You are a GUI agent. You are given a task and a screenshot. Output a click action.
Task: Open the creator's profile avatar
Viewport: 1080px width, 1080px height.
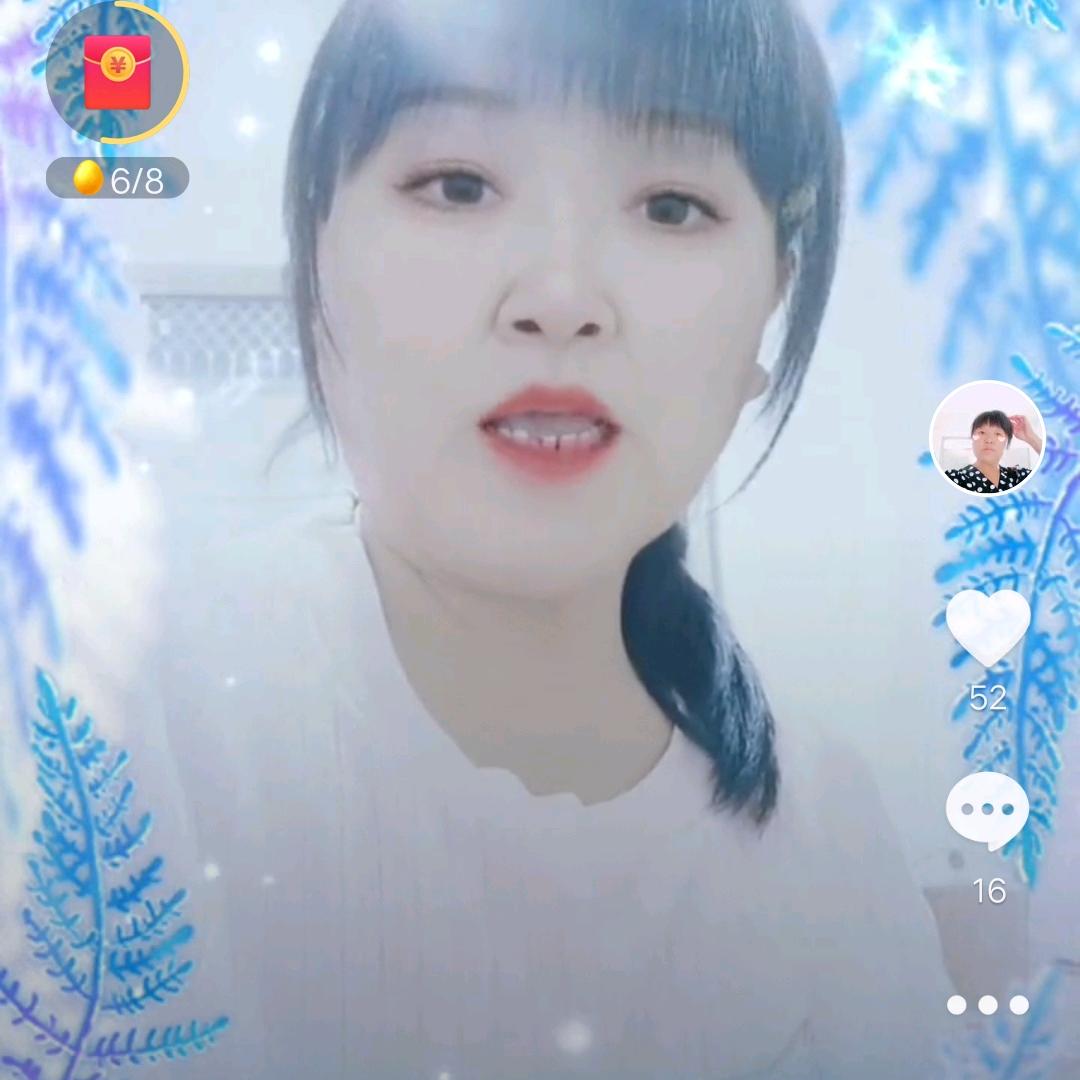pos(987,438)
